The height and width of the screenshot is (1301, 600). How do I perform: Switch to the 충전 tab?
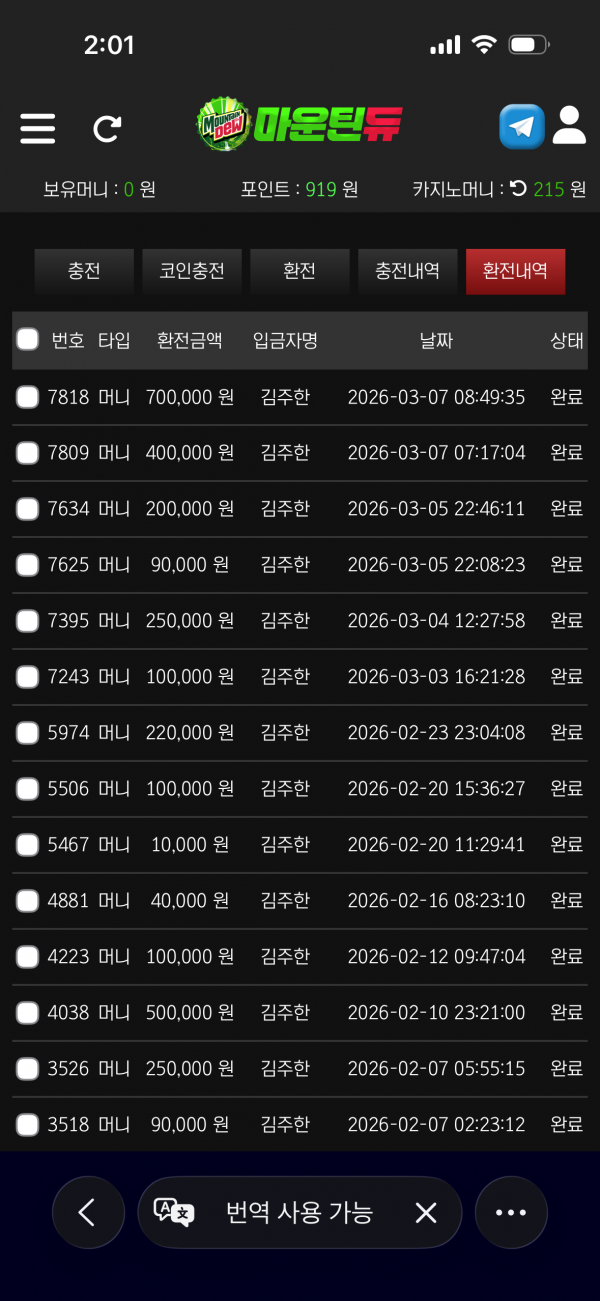[84, 271]
